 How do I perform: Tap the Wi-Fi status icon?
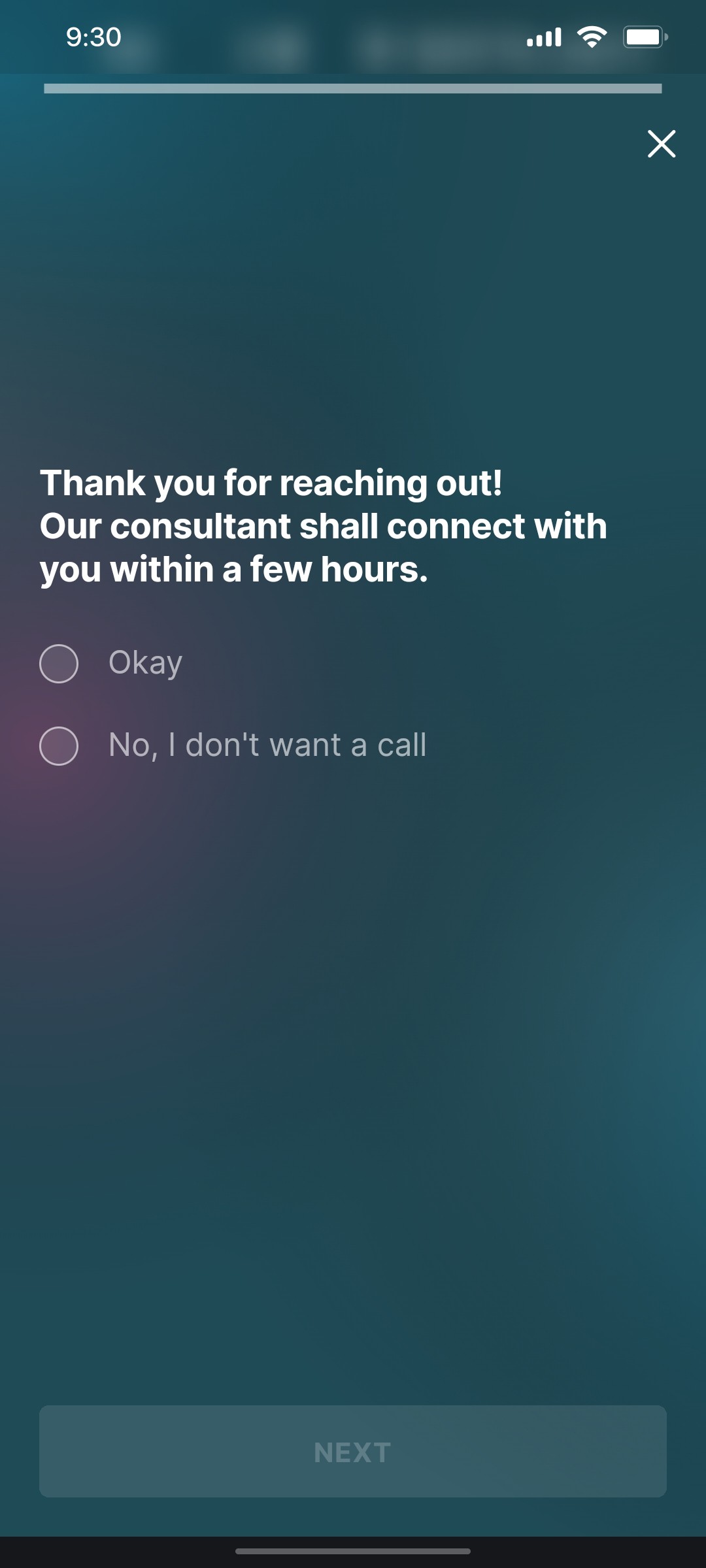click(x=592, y=37)
